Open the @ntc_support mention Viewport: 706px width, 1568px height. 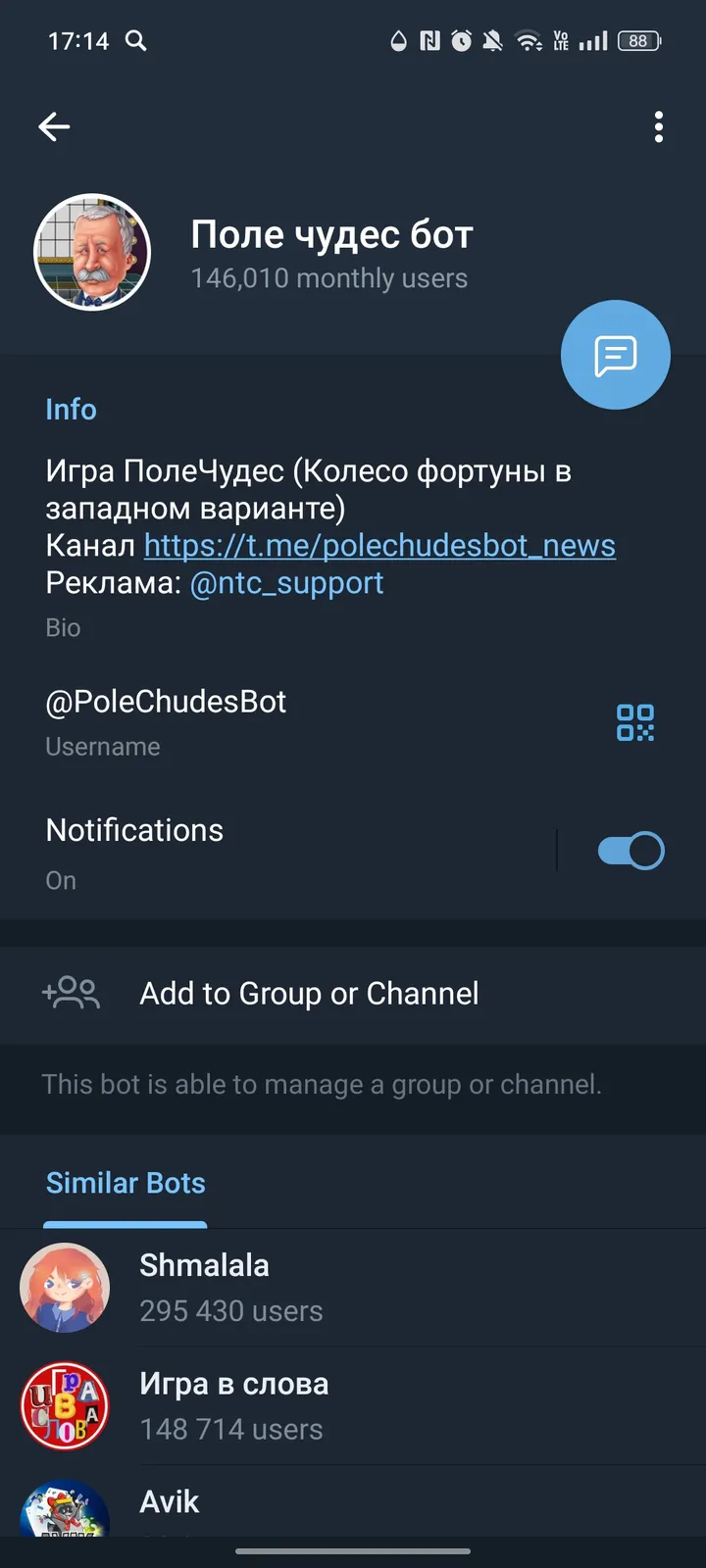coord(285,582)
